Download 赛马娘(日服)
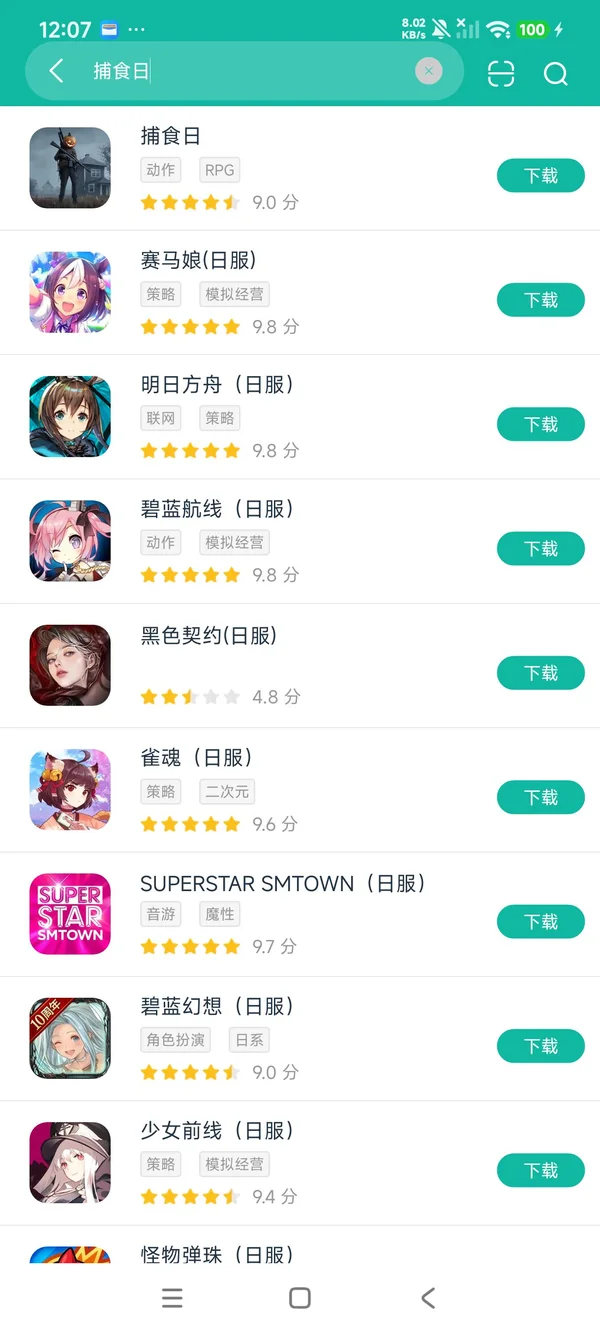 (x=540, y=300)
